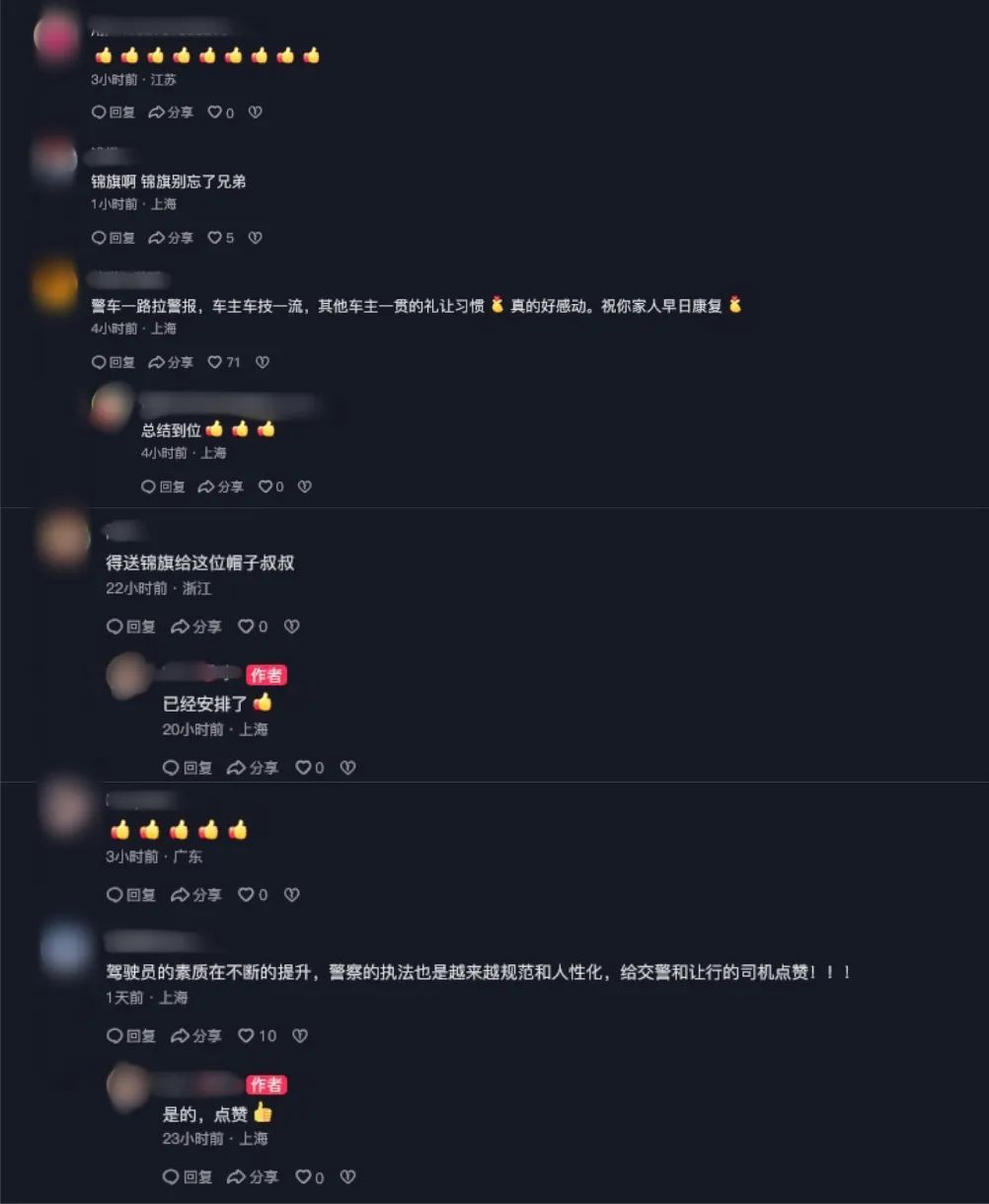The image size is (989, 1204).
Task: Like the author's reply 已经安排了
Action: click(303, 768)
